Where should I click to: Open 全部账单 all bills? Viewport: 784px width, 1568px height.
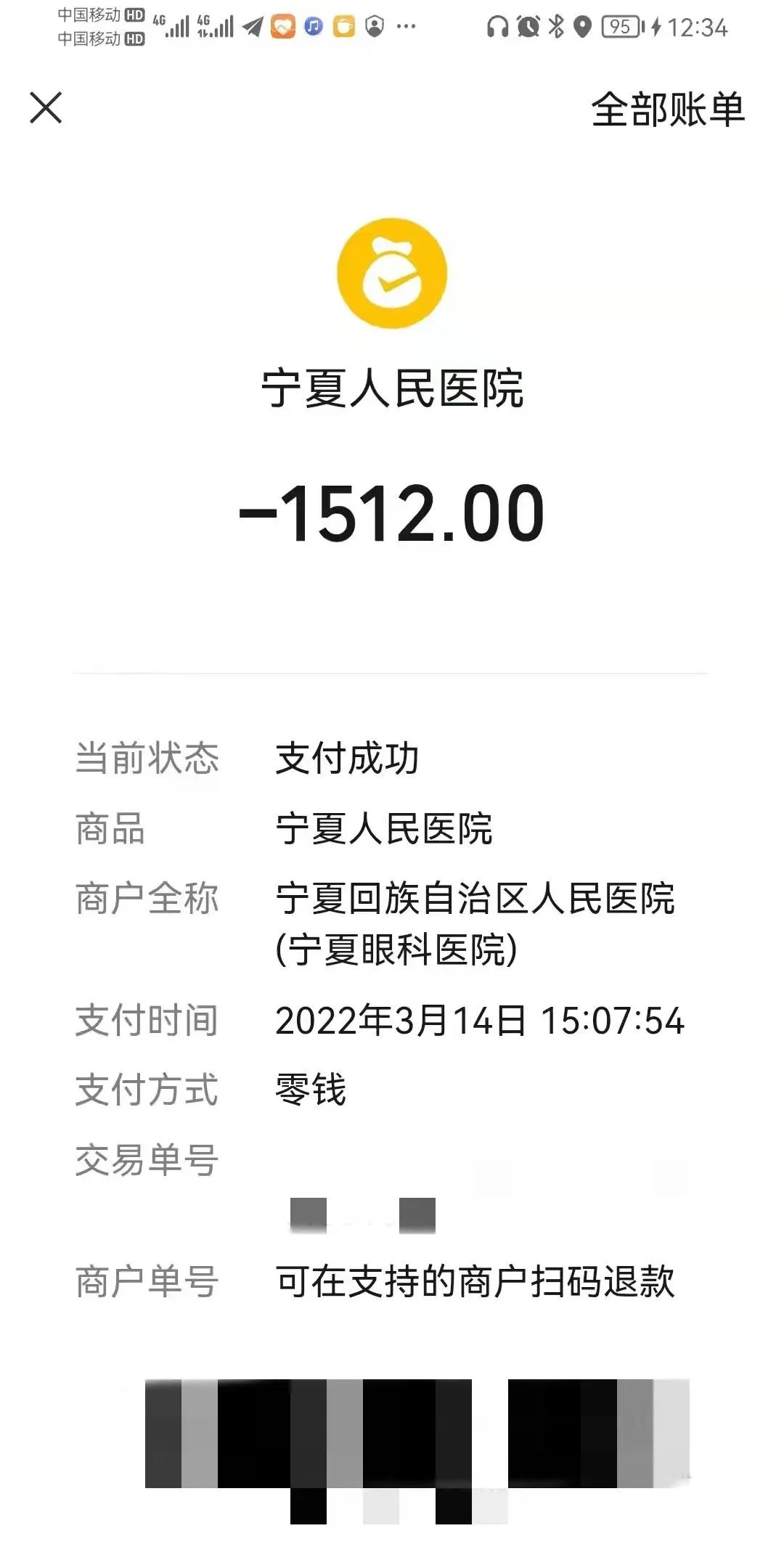[667, 110]
